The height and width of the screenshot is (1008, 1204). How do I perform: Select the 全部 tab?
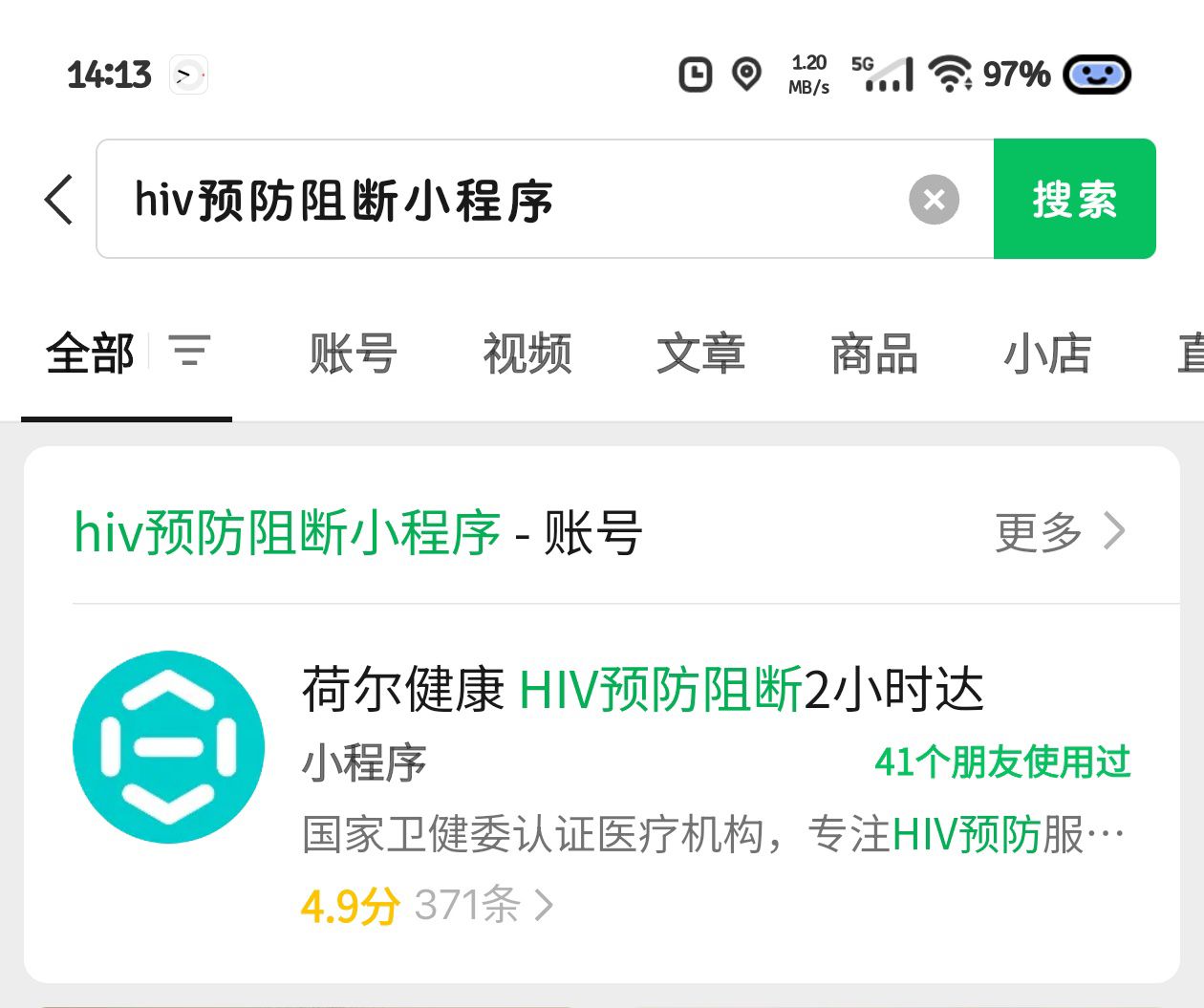point(90,354)
